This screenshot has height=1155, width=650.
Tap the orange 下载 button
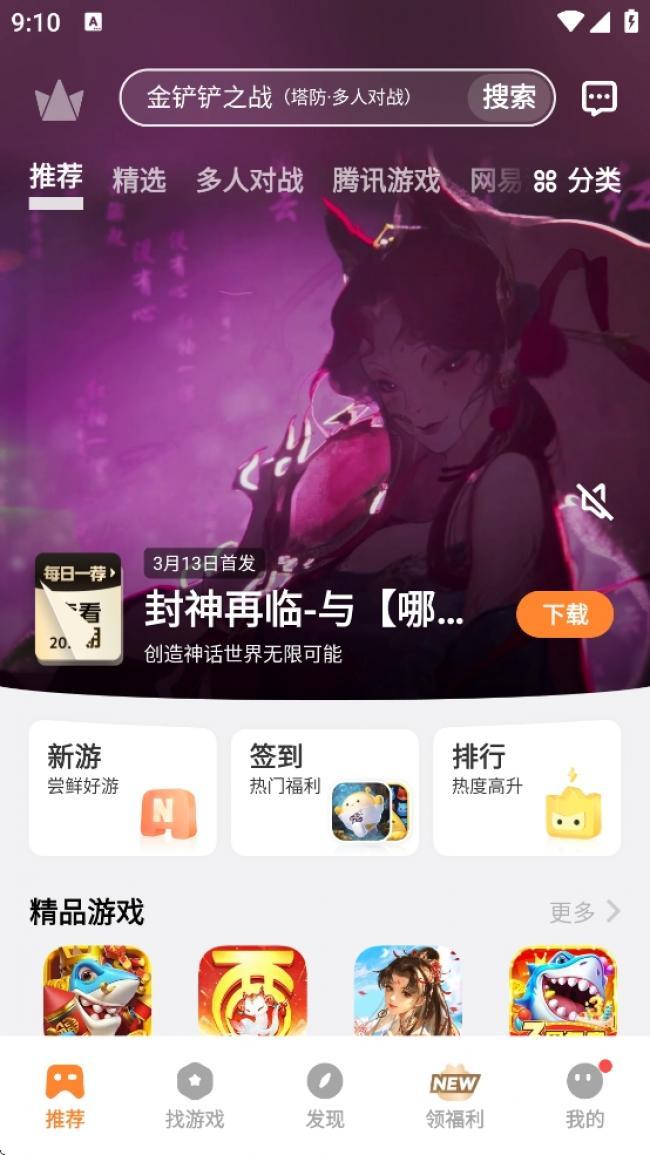point(565,614)
